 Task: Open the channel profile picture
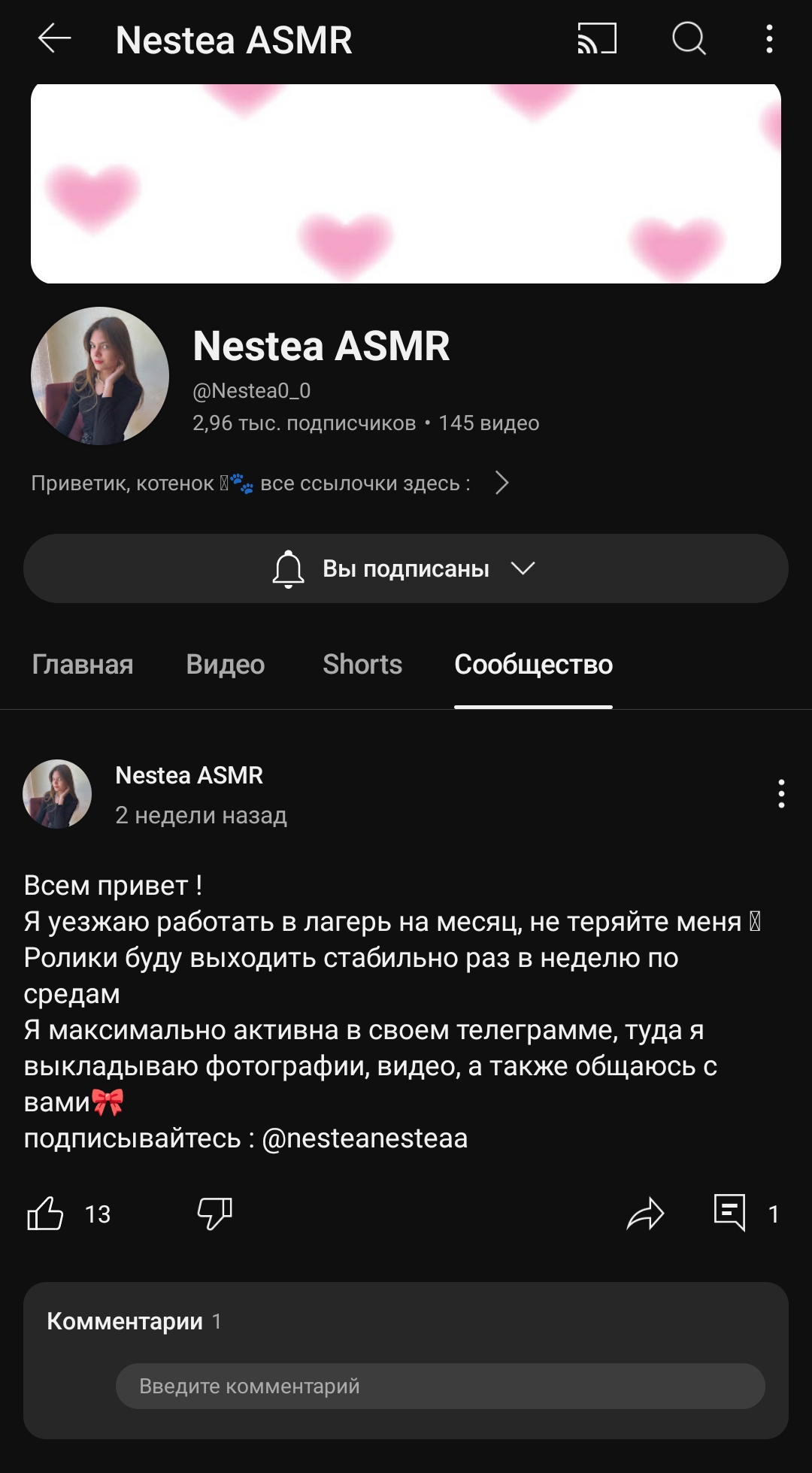(100, 376)
